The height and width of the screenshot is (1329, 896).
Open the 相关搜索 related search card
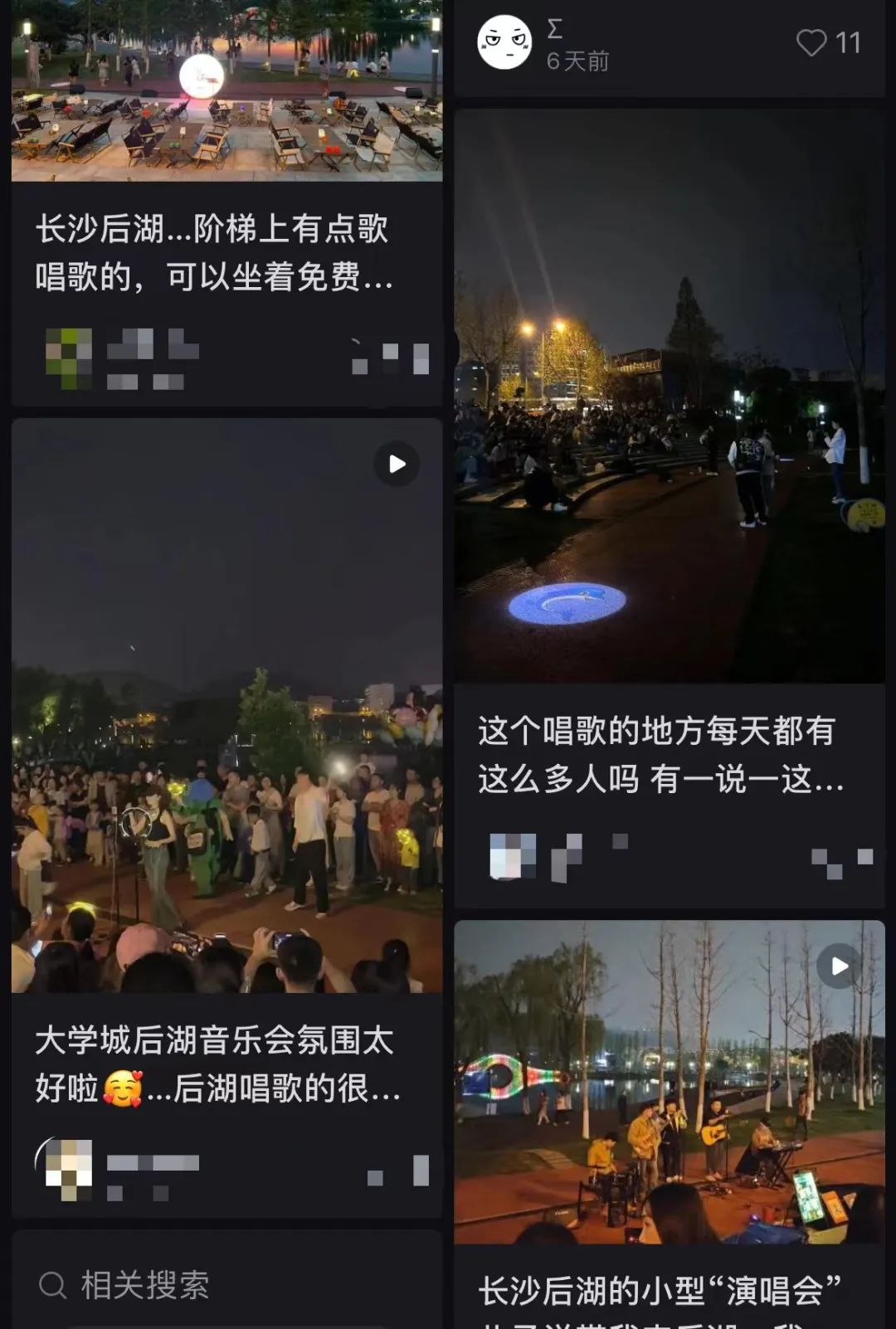coord(144,1285)
